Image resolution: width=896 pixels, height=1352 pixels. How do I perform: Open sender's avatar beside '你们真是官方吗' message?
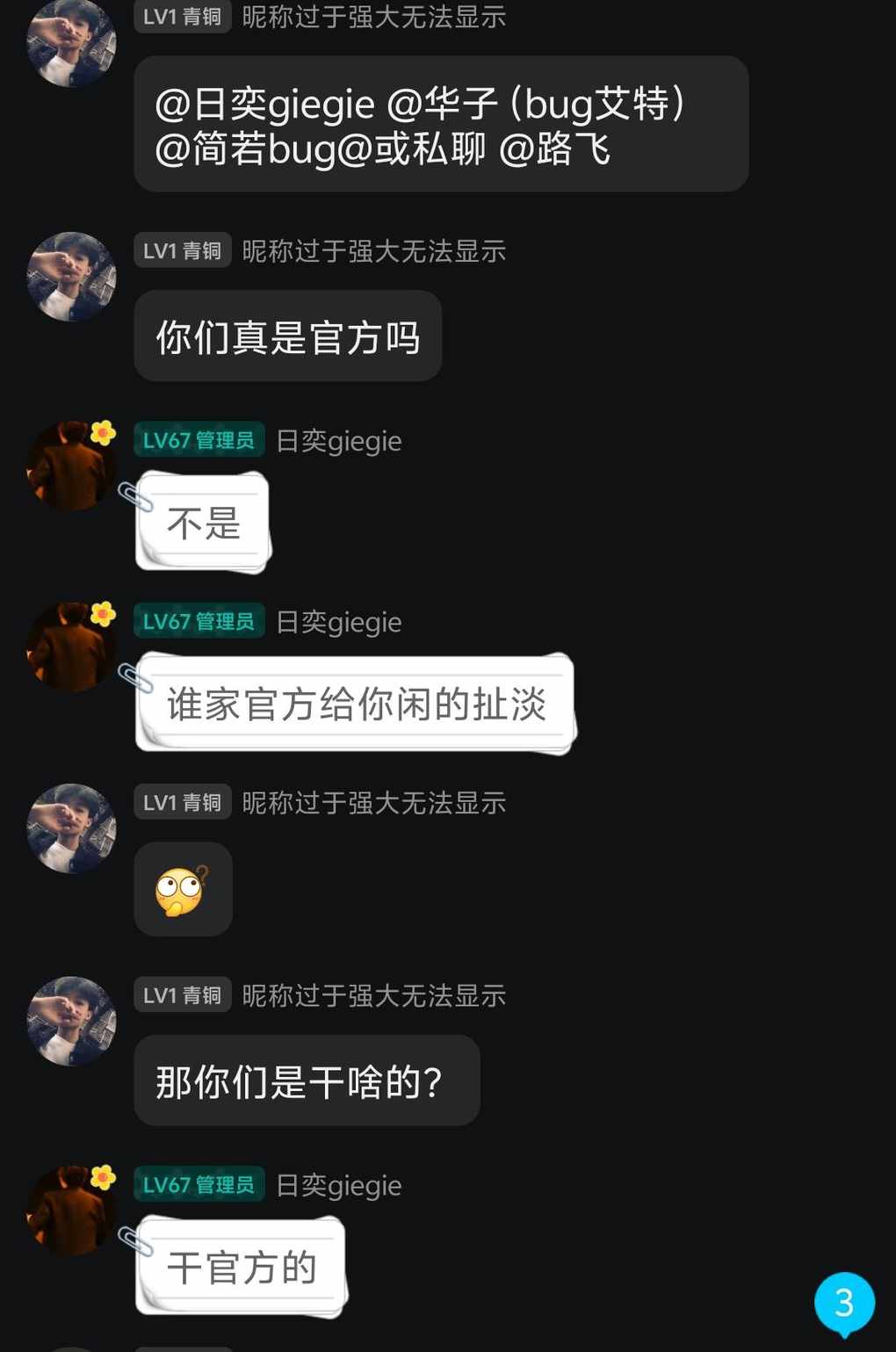pyautogui.click(x=71, y=277)
